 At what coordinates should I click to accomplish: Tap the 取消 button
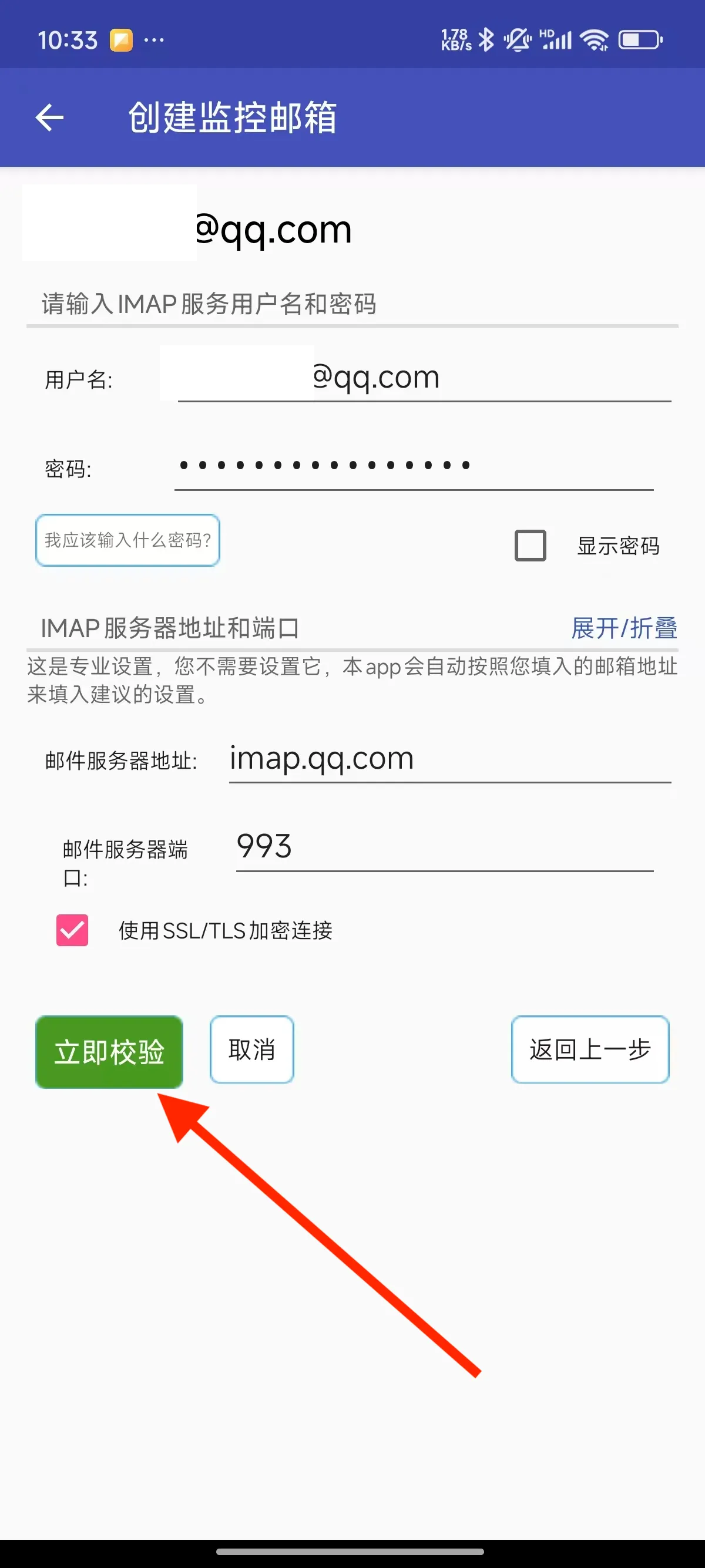(252, 1049)
